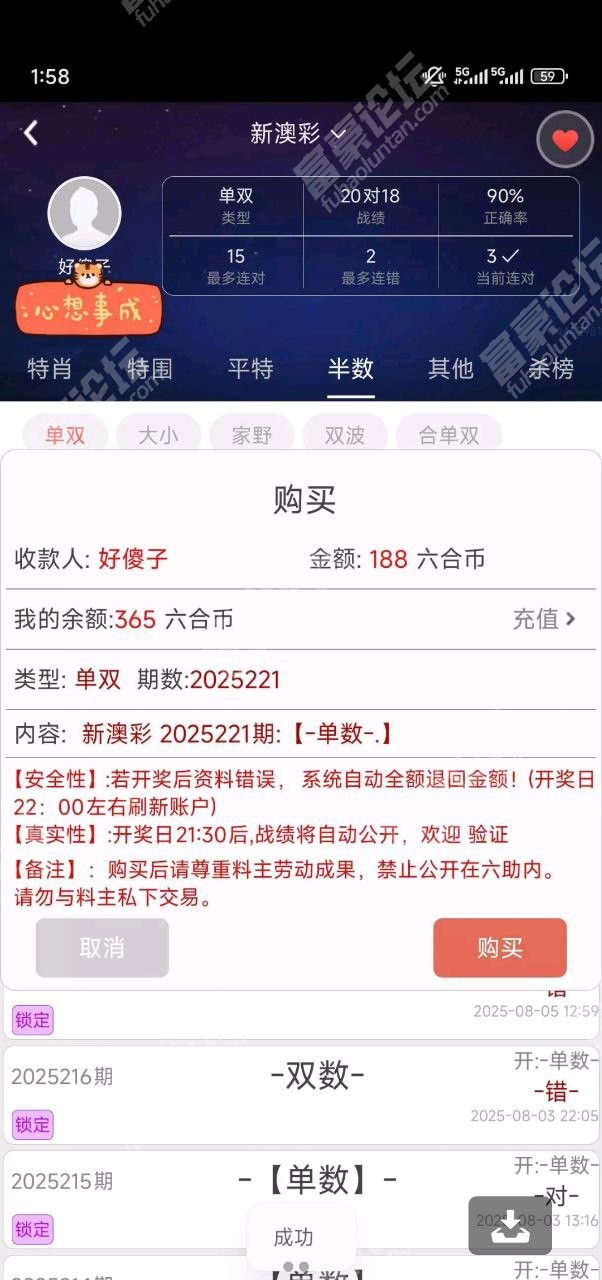This screenshot has width=602, height=1280.
Task: Tap the red heart favorite icon
Action: (565, 140)
